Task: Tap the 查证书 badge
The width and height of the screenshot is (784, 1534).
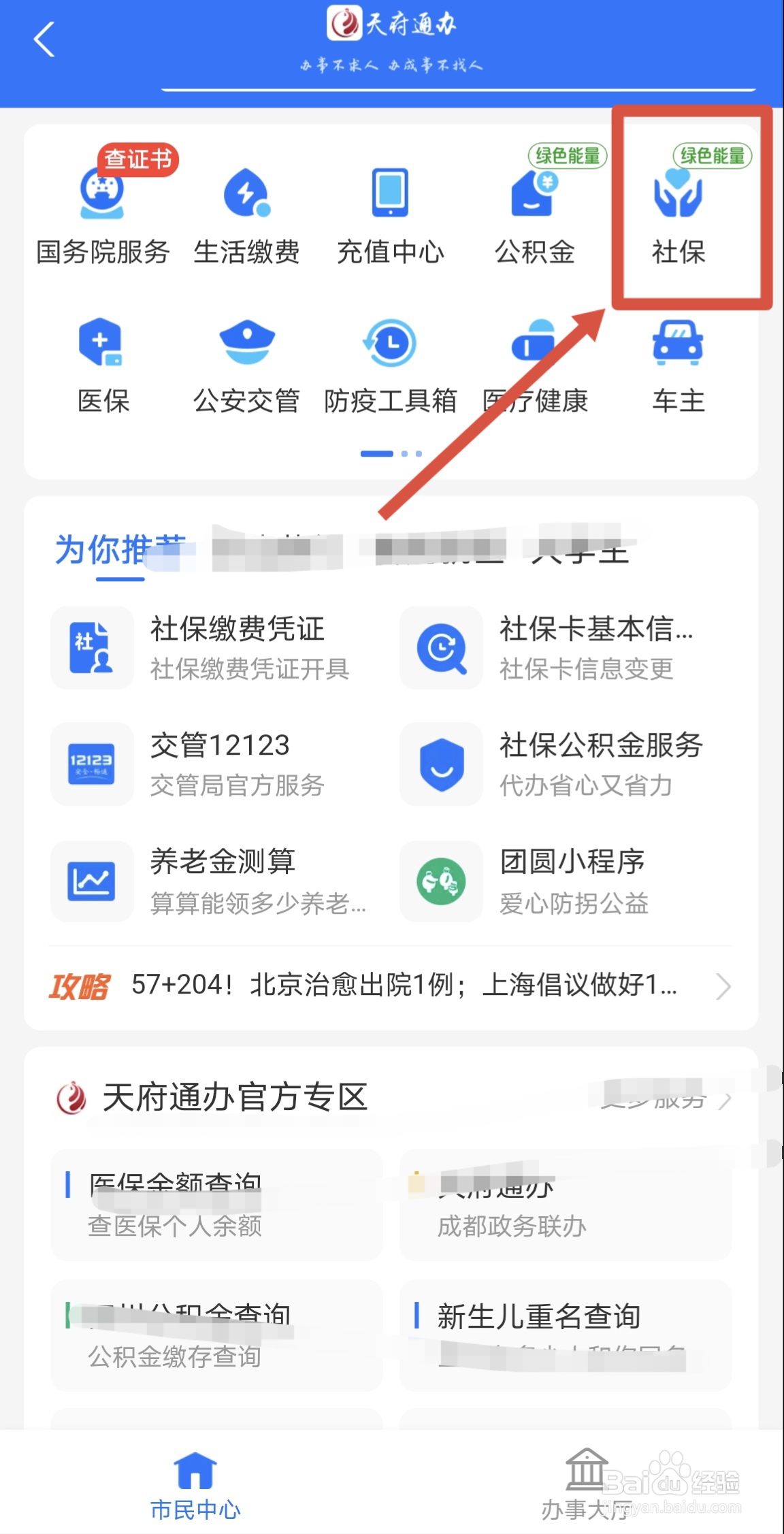Action: (138, 160)
